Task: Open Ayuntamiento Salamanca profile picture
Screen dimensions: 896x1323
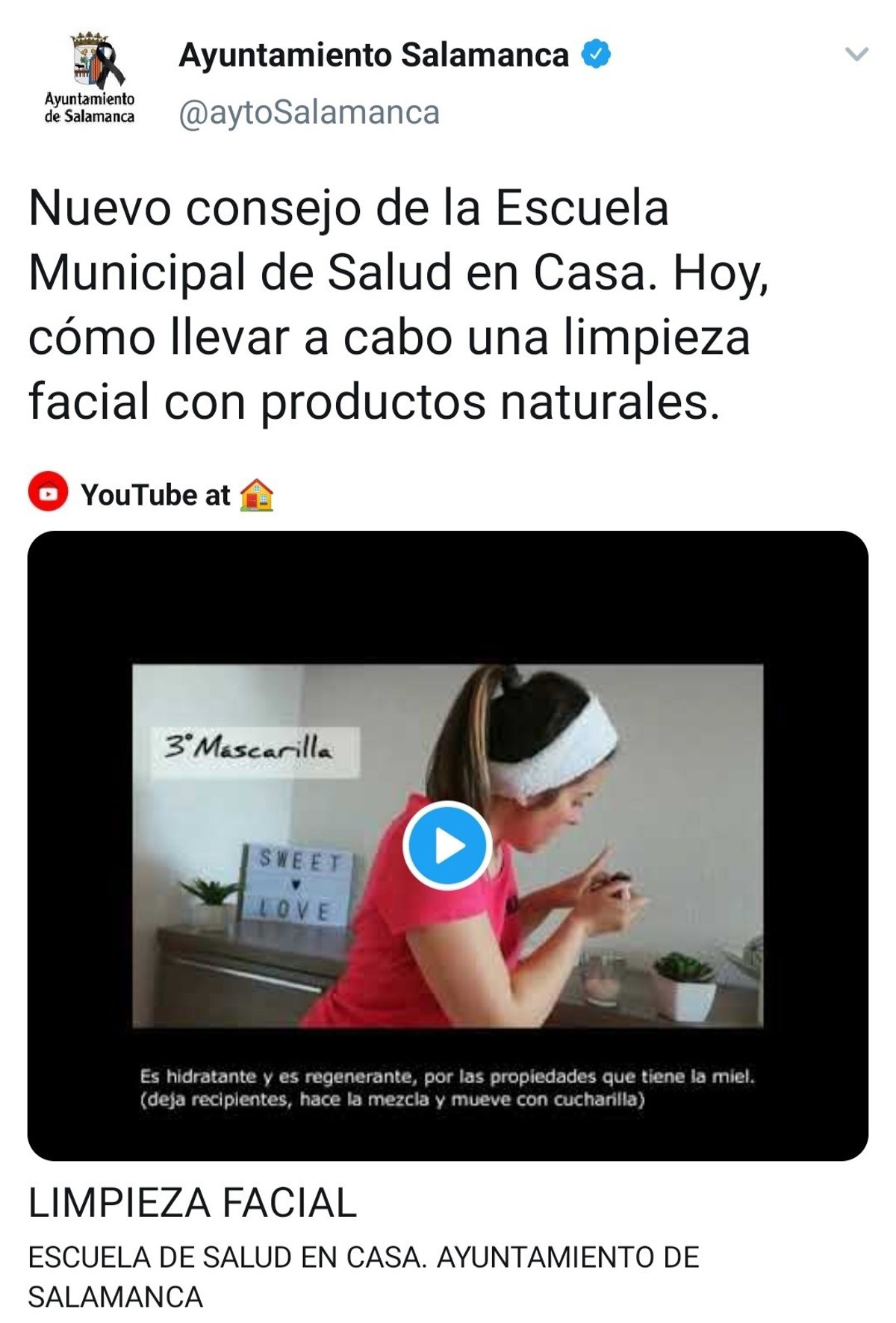Action: (x=90, y=78)
